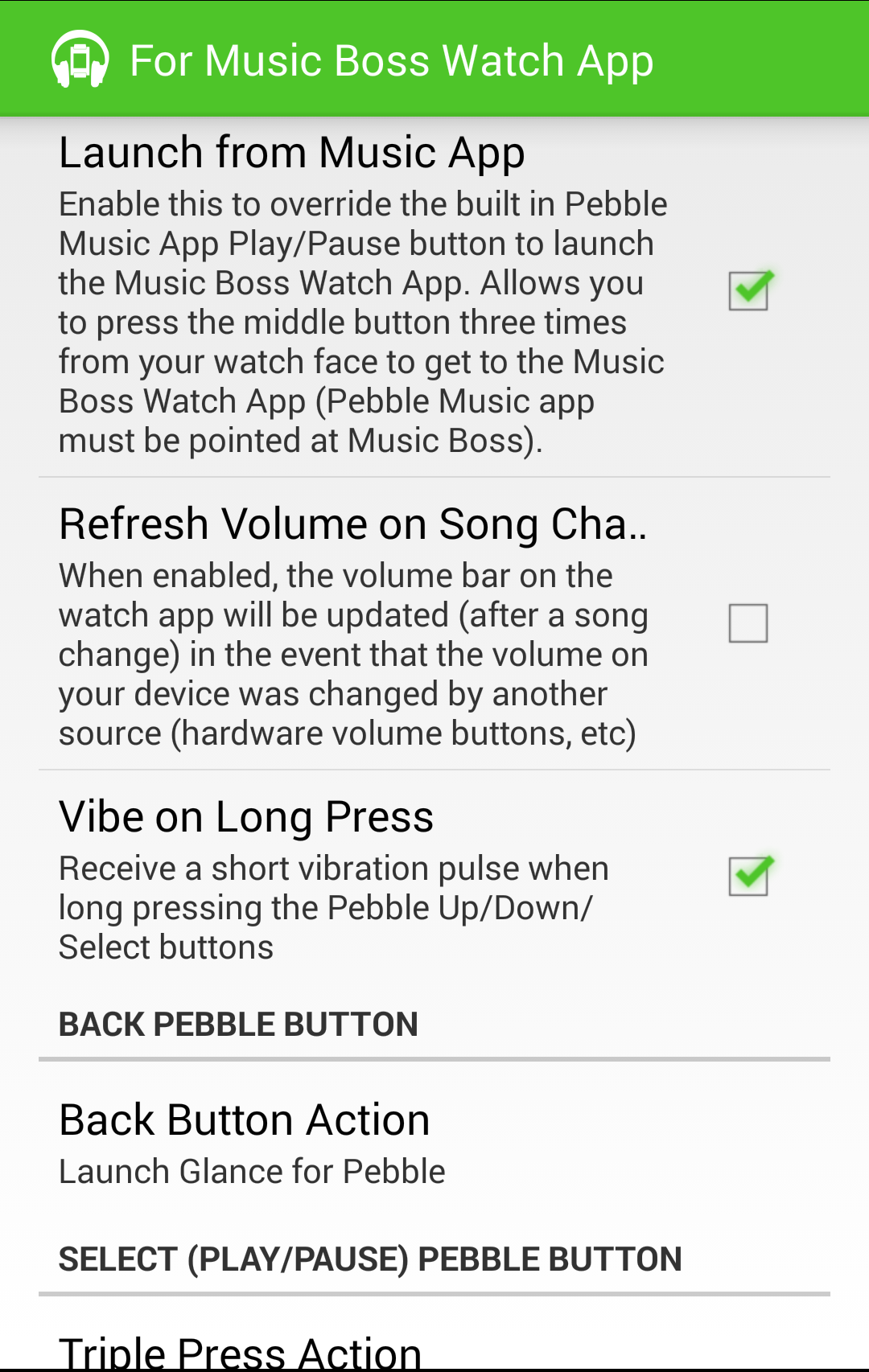869x1372 pixels.
Task: Open the Back Button Action setting
Action: tap(434, 1144)
